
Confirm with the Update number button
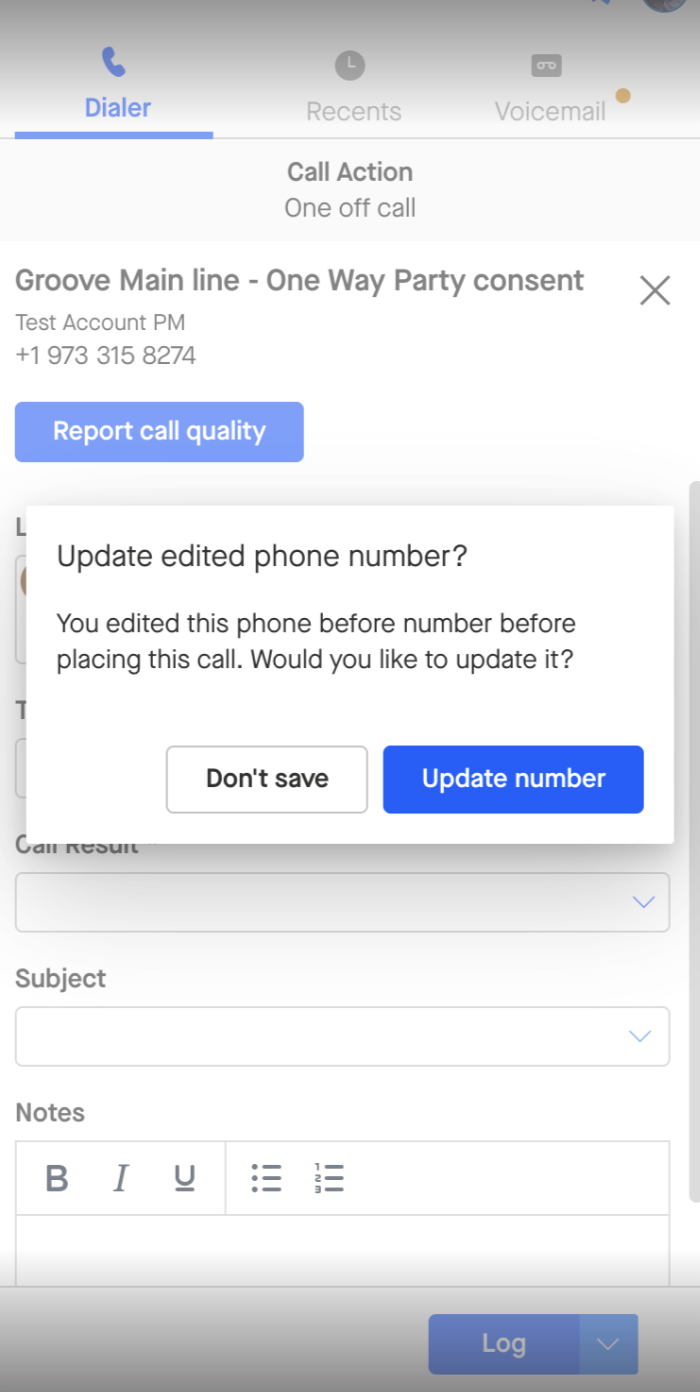coord(513,779)
